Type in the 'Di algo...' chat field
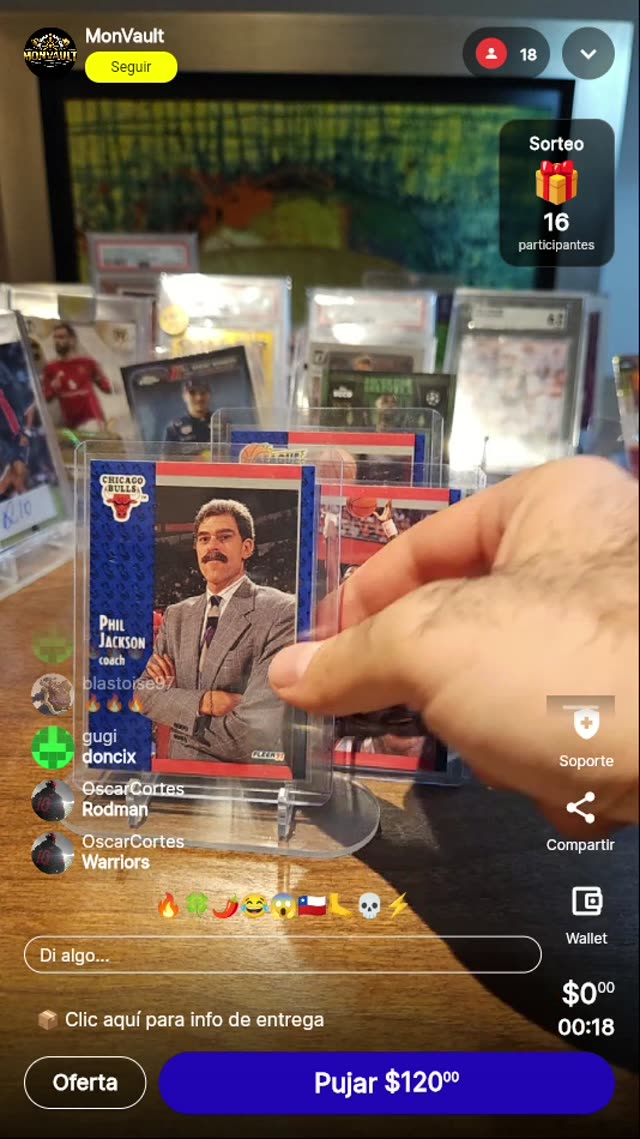Viewport: 640px width, 1139px height. (x=282, y=955)
